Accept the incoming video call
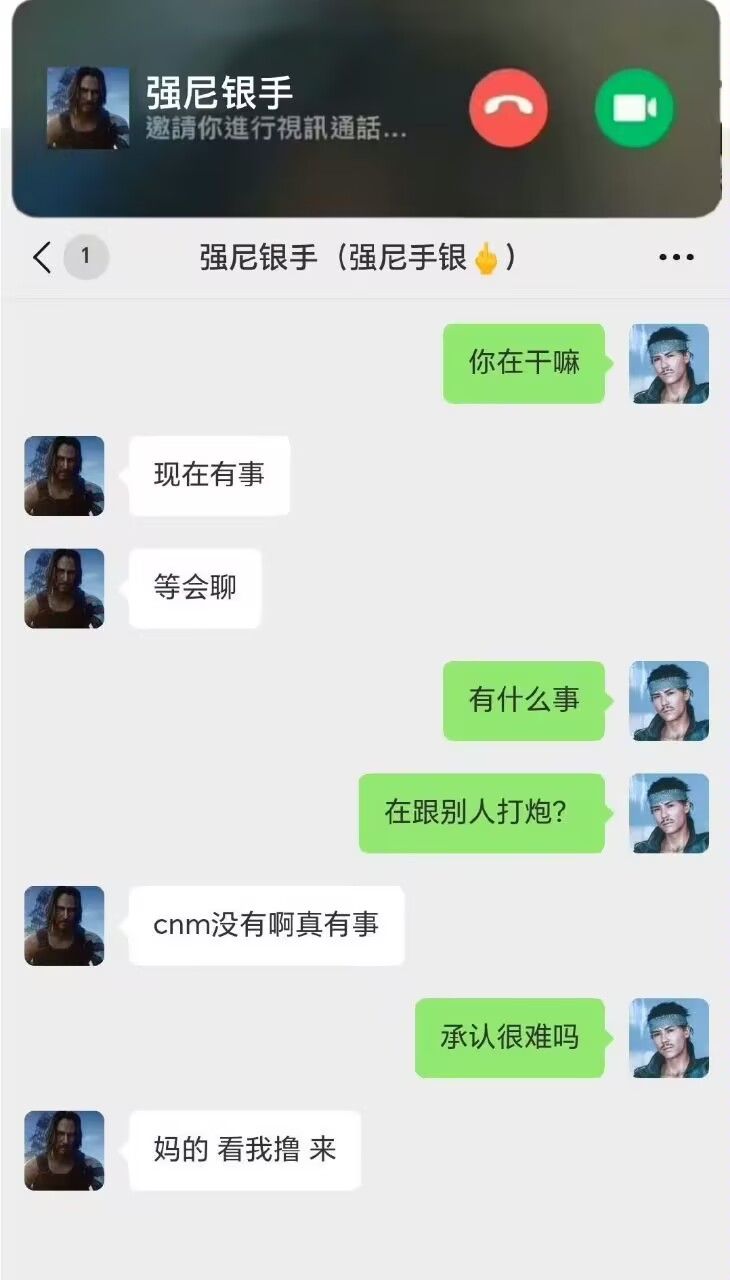 [x=634, y=108]
